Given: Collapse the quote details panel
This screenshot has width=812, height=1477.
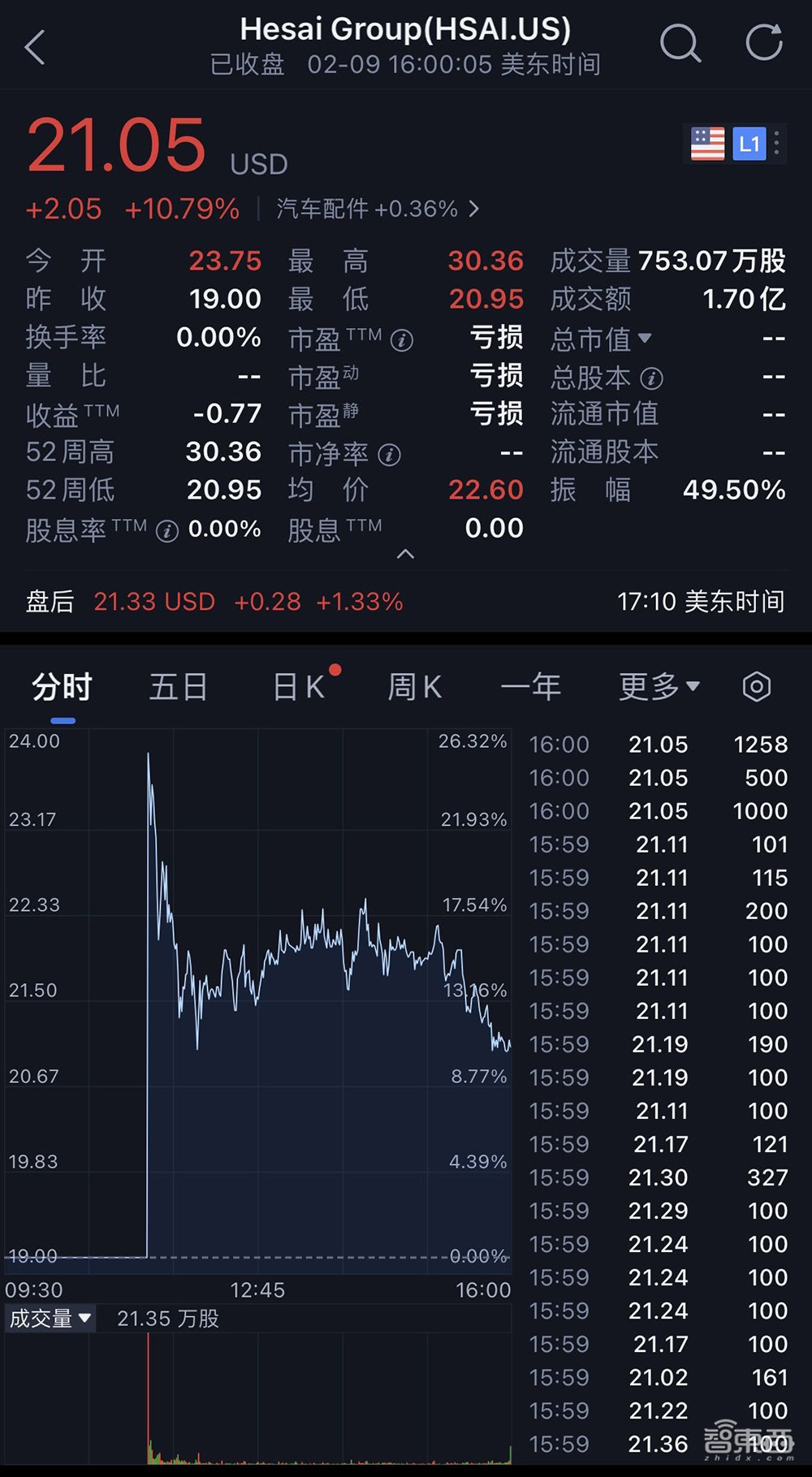Looking at the screenshot, I should tap(406, 554).
